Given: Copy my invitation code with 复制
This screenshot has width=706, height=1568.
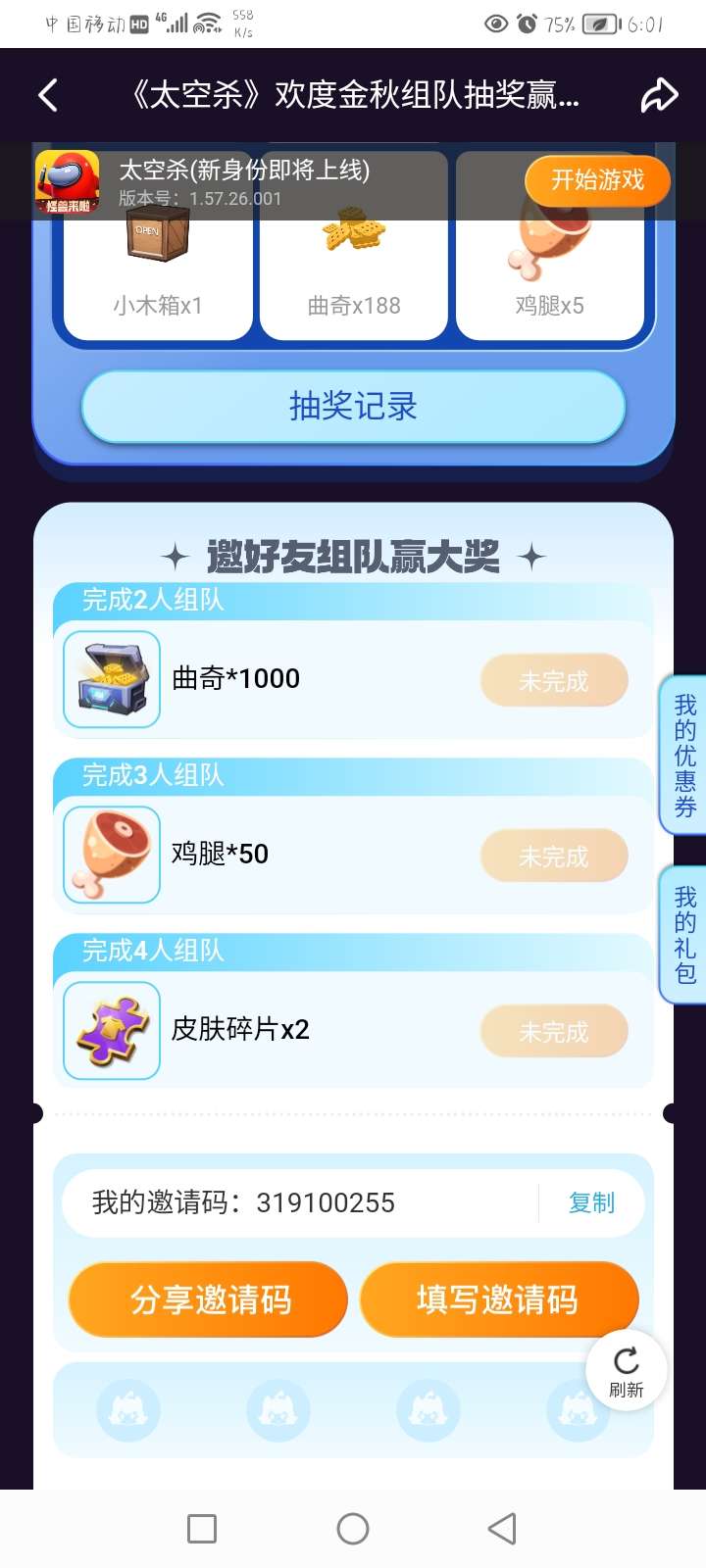Looking at the screenshot, I should click(591, 1202).
